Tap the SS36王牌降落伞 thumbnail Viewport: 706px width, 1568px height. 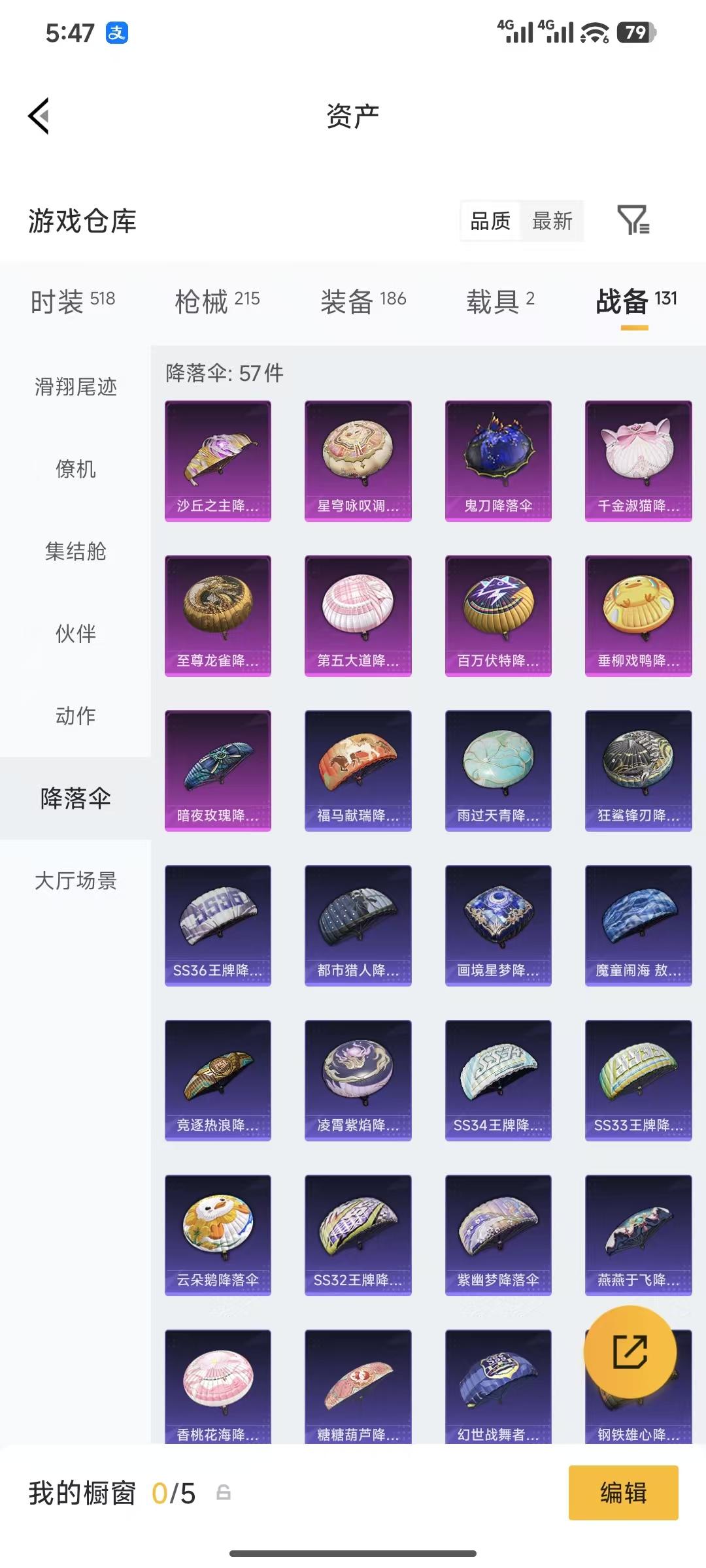pyautogui.click(x=218, y=925)
